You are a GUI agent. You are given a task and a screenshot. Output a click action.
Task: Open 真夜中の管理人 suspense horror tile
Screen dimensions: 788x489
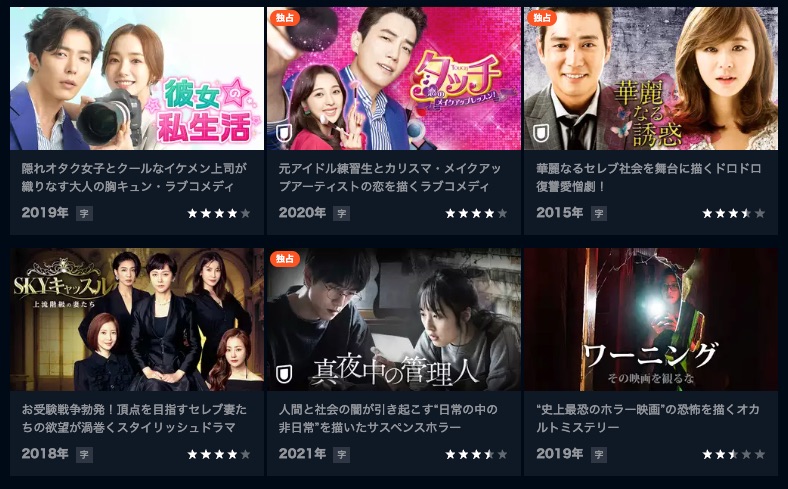[x=393, y=320]
